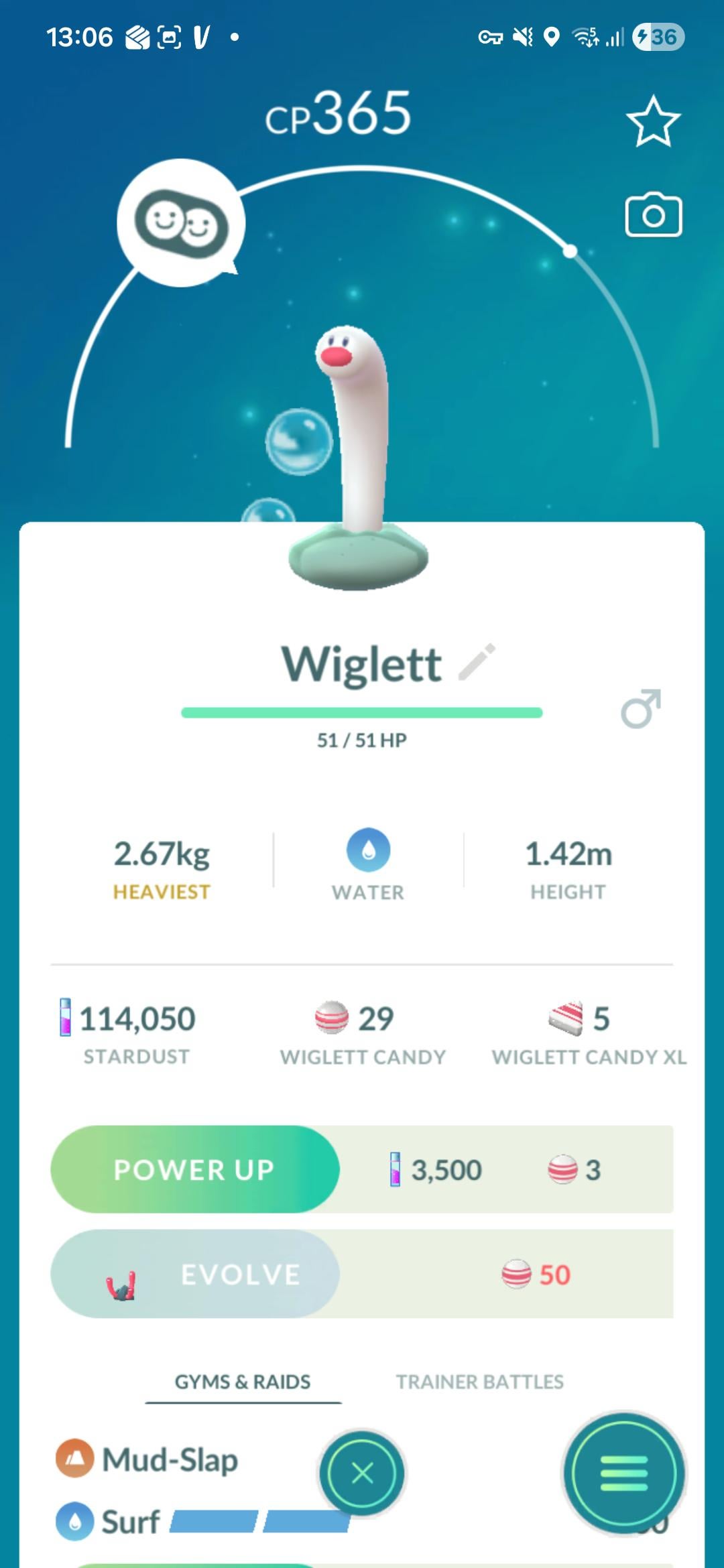
Task: Open the round options menu button
Action: pos(623,1473)
